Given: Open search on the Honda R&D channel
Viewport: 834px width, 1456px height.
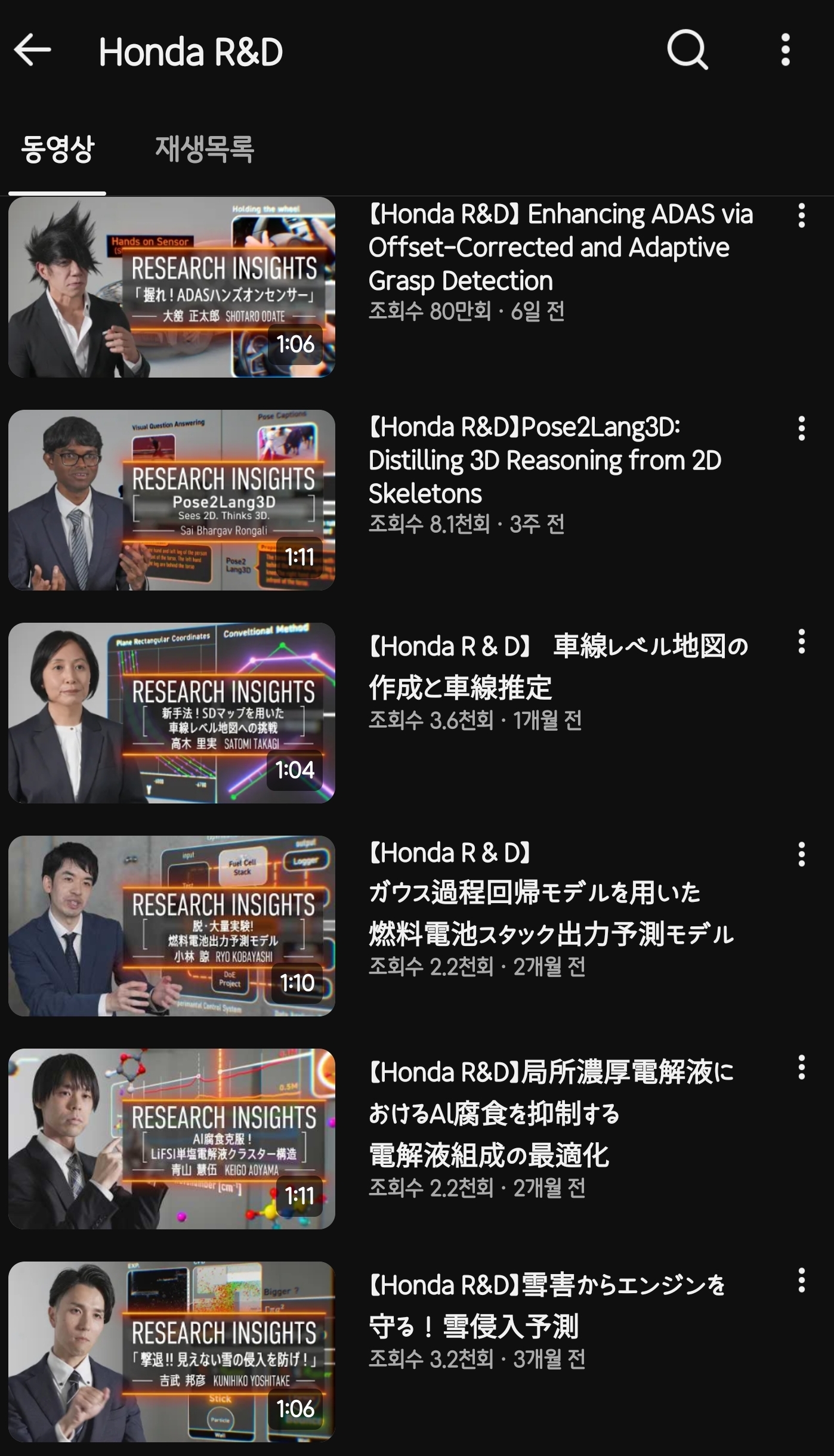Looking at the screenshot, I should 687,50.
